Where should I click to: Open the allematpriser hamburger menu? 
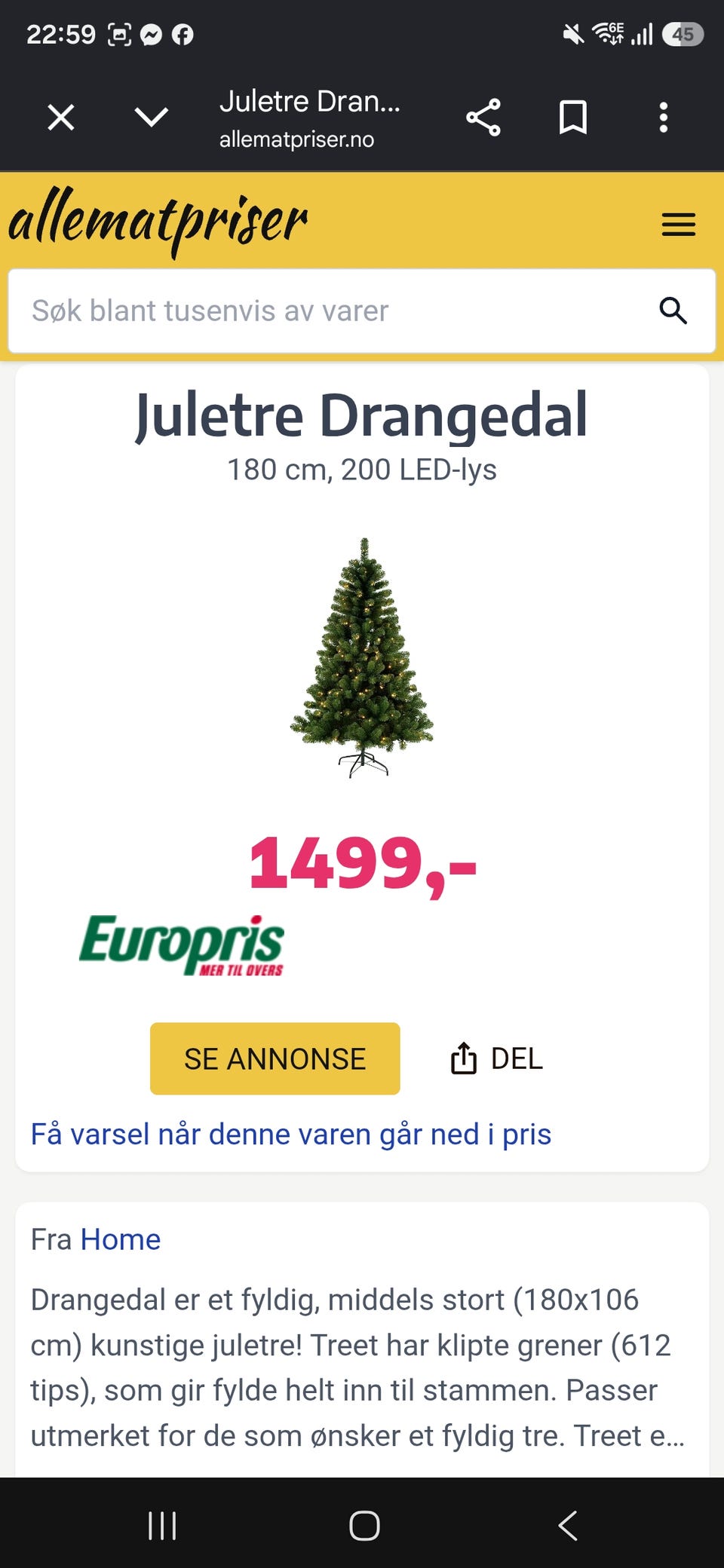click(x=679, y=225)
